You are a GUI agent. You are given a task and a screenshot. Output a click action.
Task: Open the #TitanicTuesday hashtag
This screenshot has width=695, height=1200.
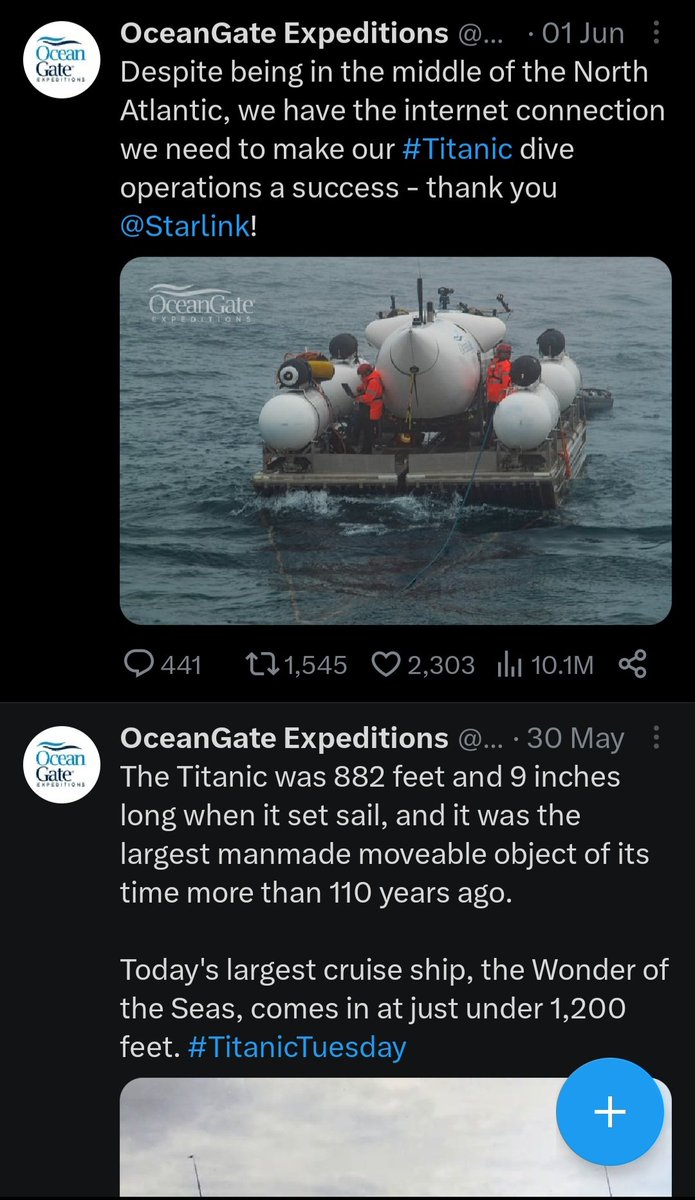point(297,1047)
